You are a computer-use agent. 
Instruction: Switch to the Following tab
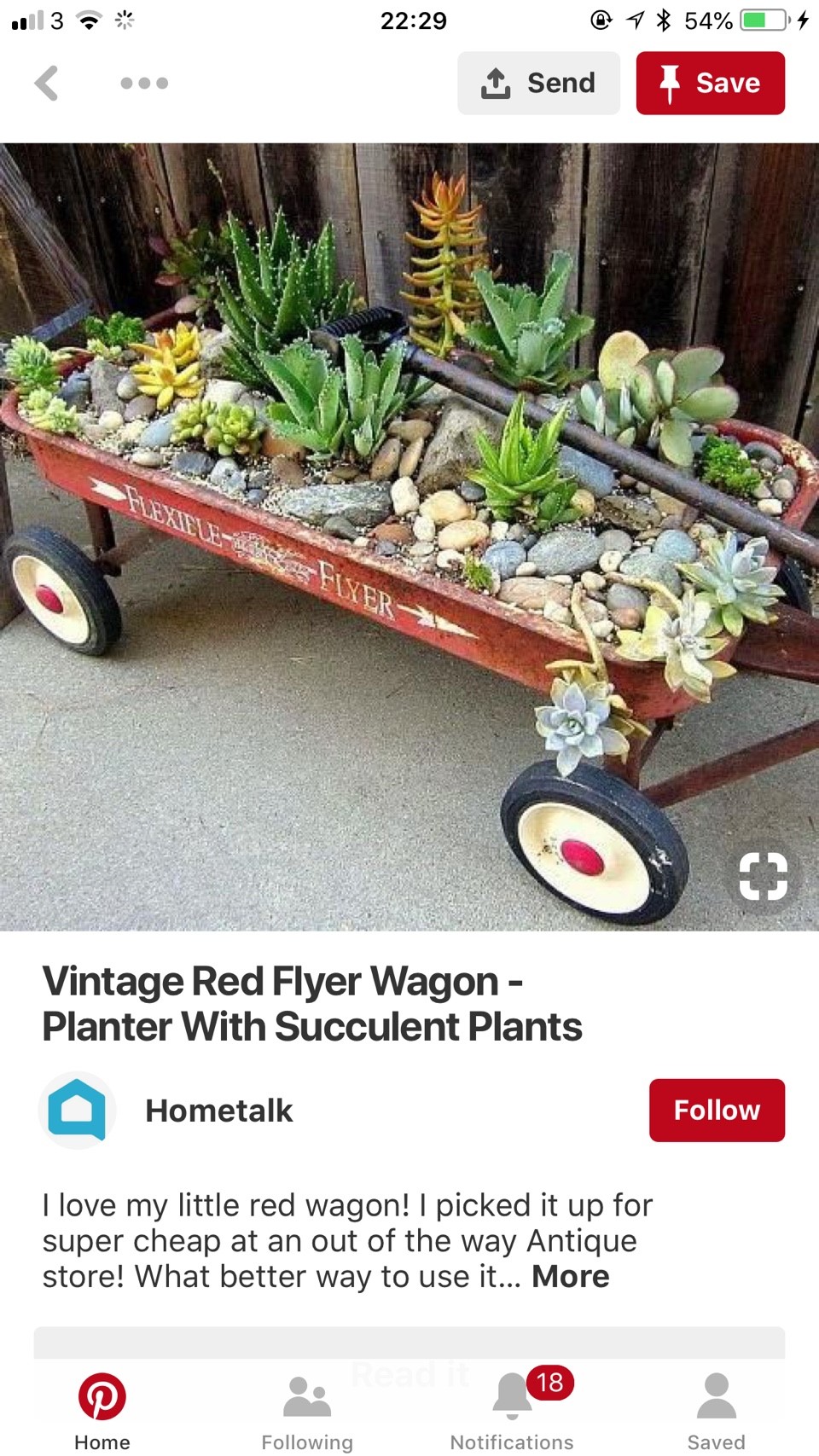pos(307,1410)
